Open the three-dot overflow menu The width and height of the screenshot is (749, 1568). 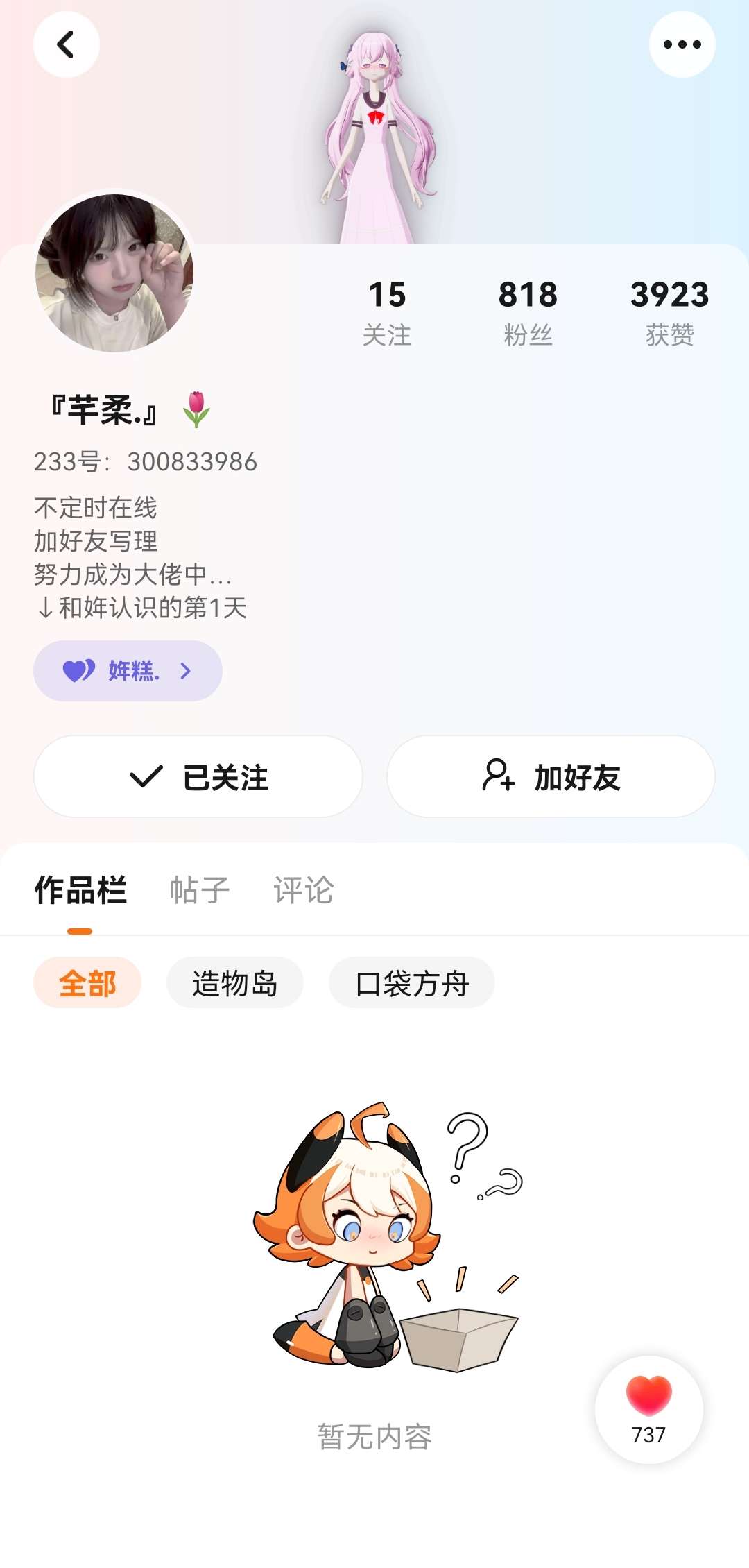[682, 44]
